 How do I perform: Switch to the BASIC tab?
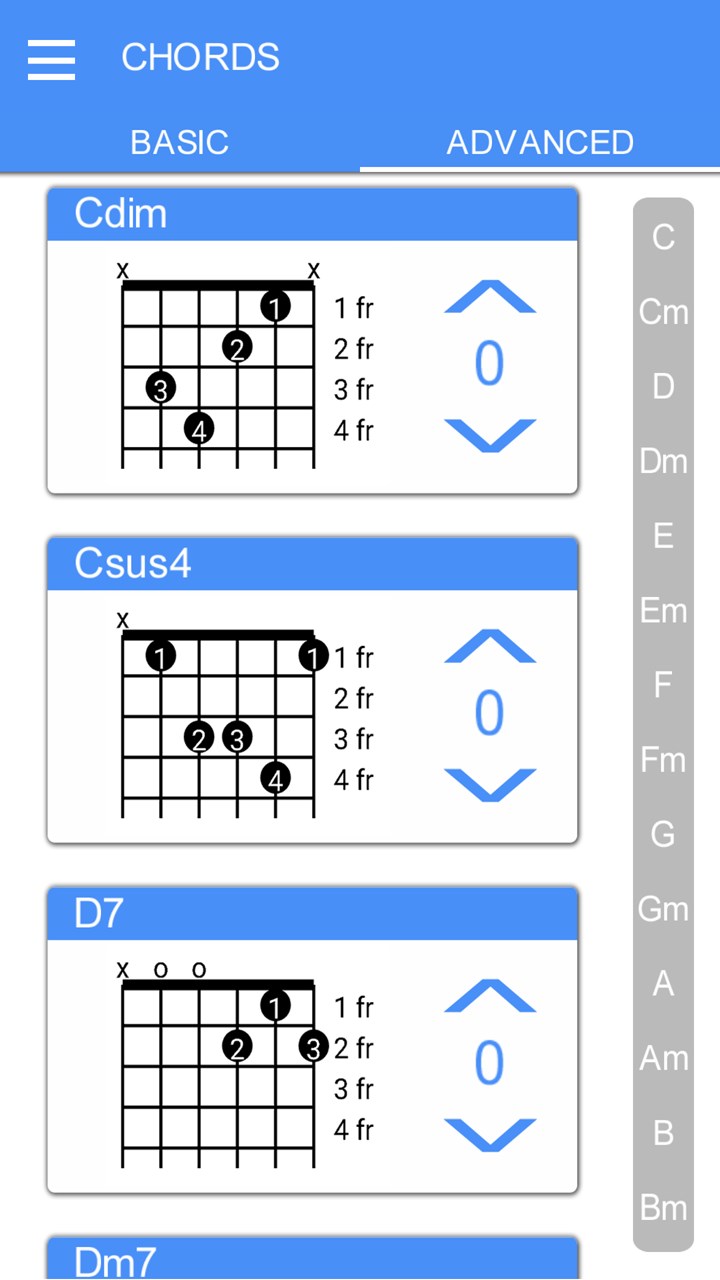180,142
